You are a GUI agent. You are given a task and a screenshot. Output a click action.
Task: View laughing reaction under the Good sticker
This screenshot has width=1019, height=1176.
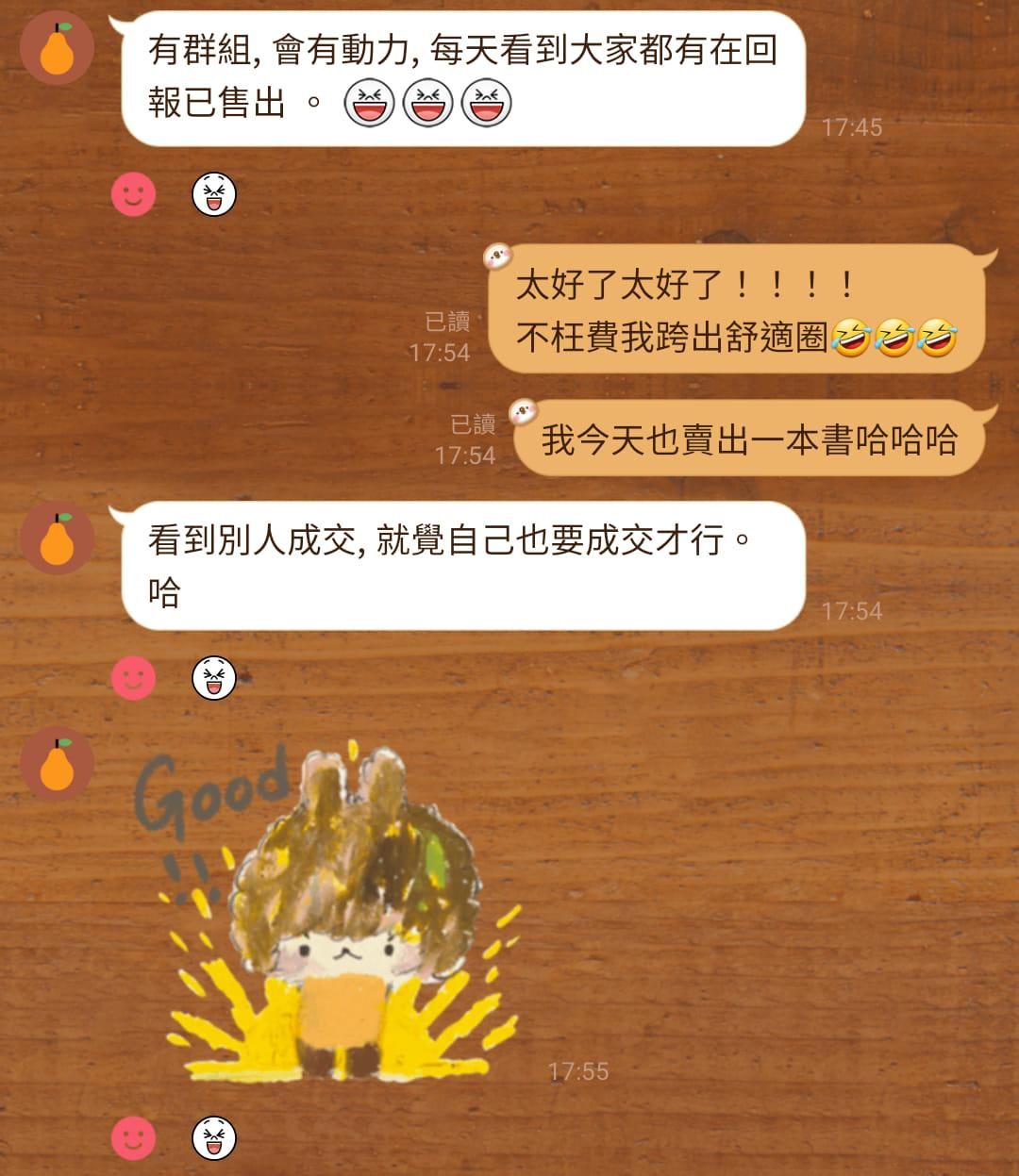pyautogui.click(x=214, y=1138)
